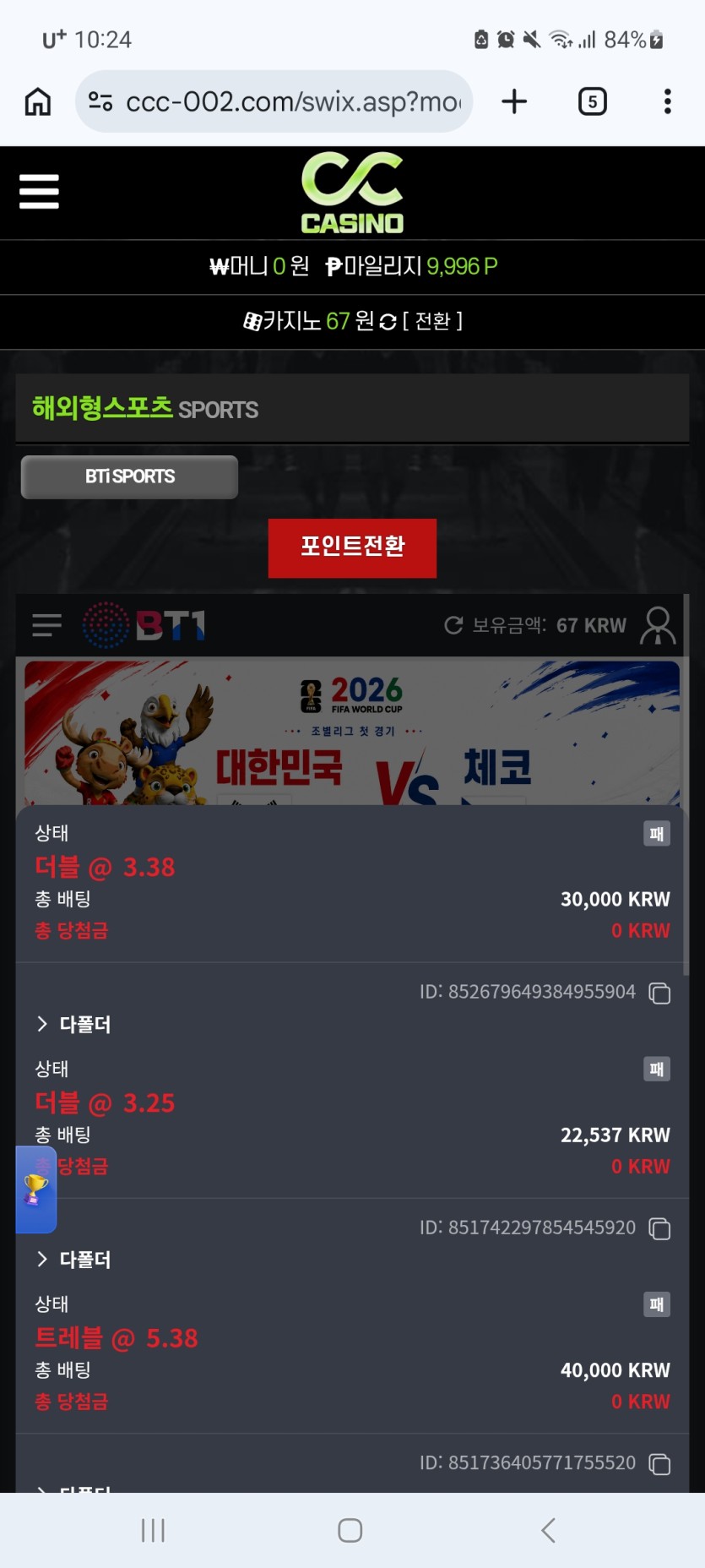The height and width of the screenshot is (1568, 705).
Task: Tap the red 포인트전환 button
Action: coord(352,547)
